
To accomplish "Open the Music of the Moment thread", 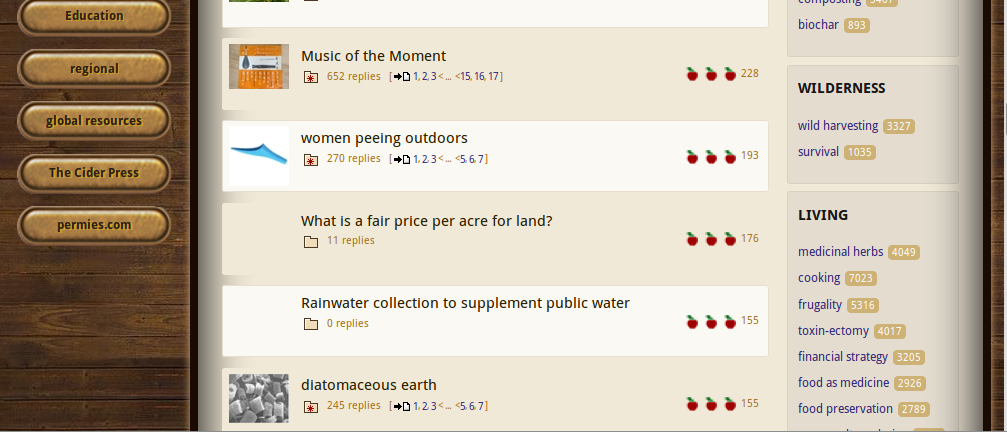I will click(373, 56).
